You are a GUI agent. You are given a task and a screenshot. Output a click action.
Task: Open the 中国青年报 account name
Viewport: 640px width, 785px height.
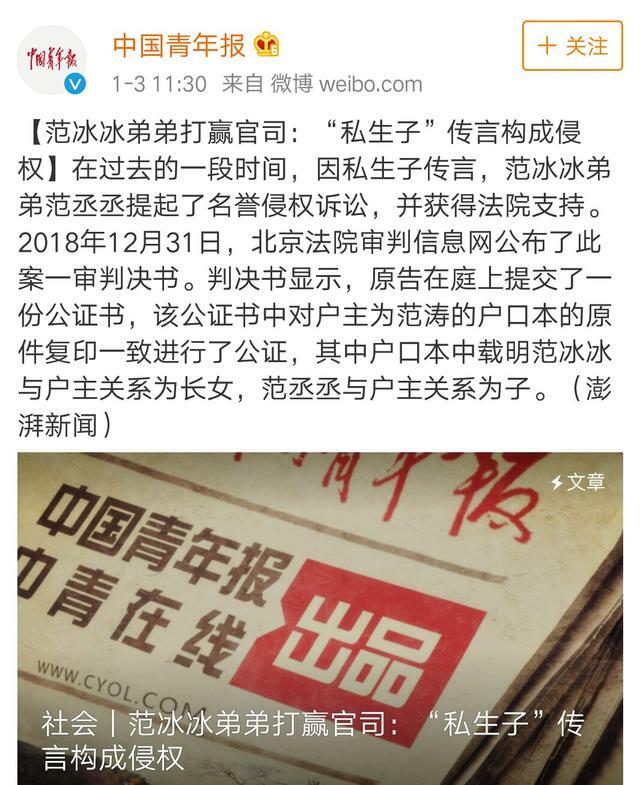178,44
